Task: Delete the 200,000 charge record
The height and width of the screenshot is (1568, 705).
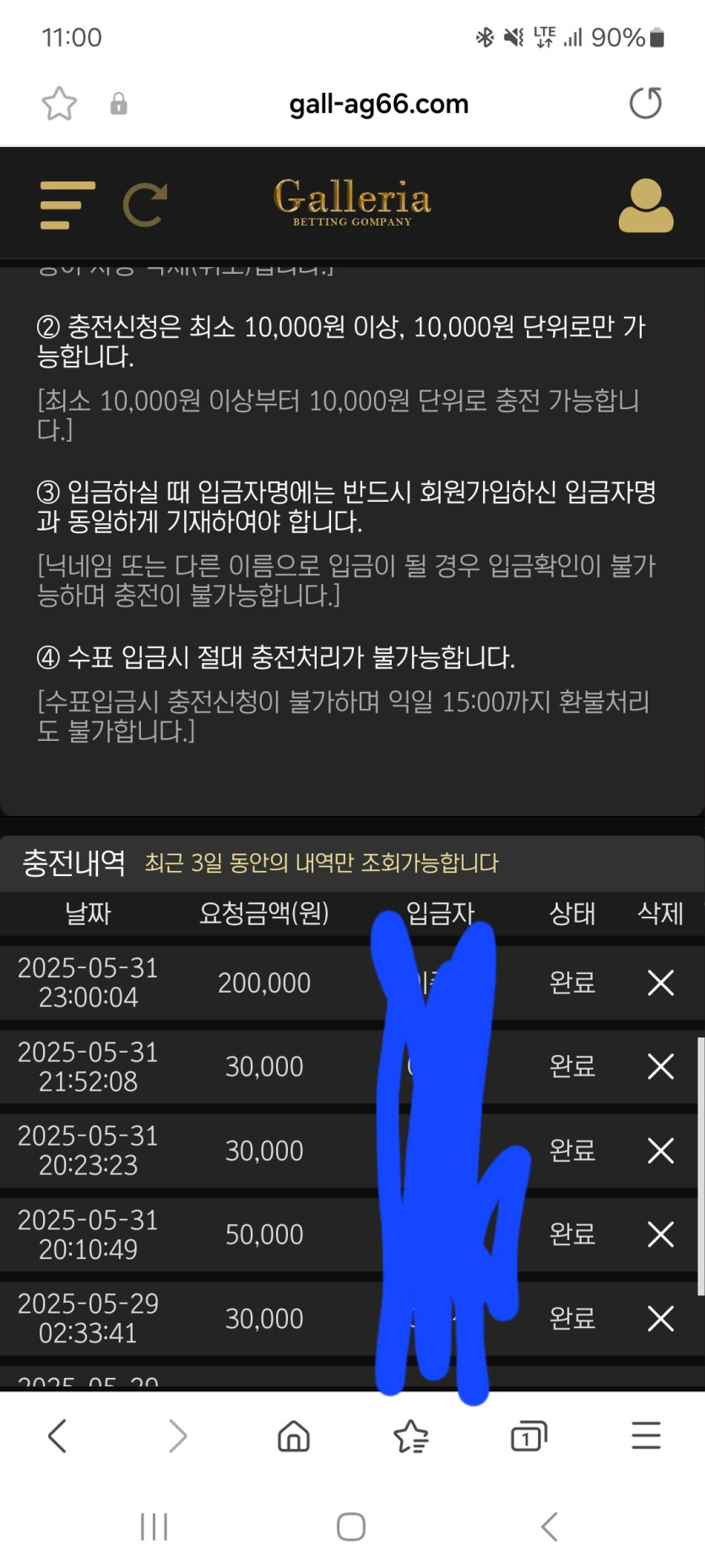Action: point(660,983)
